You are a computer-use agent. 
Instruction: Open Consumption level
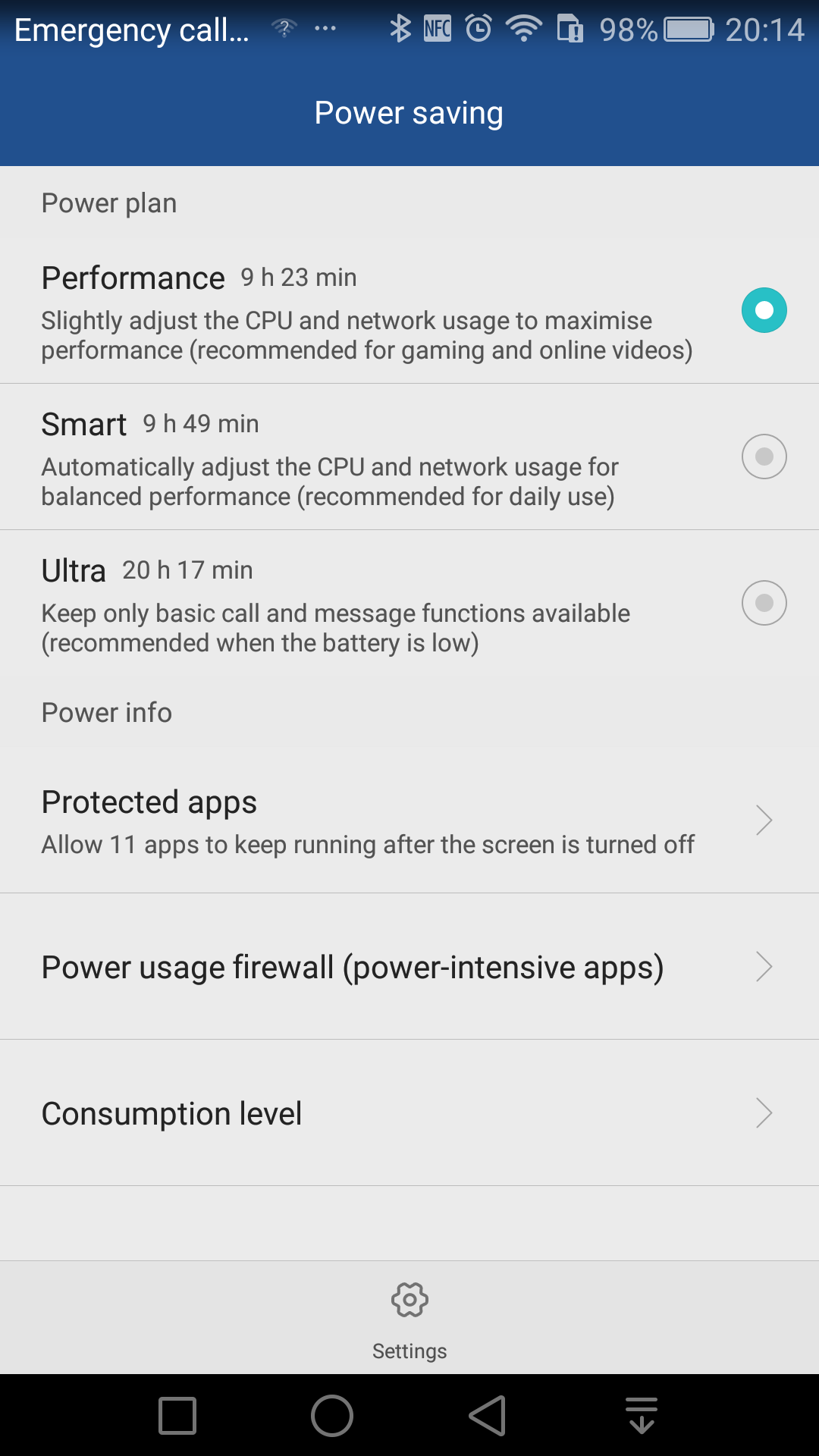[x=409, y=1113]
